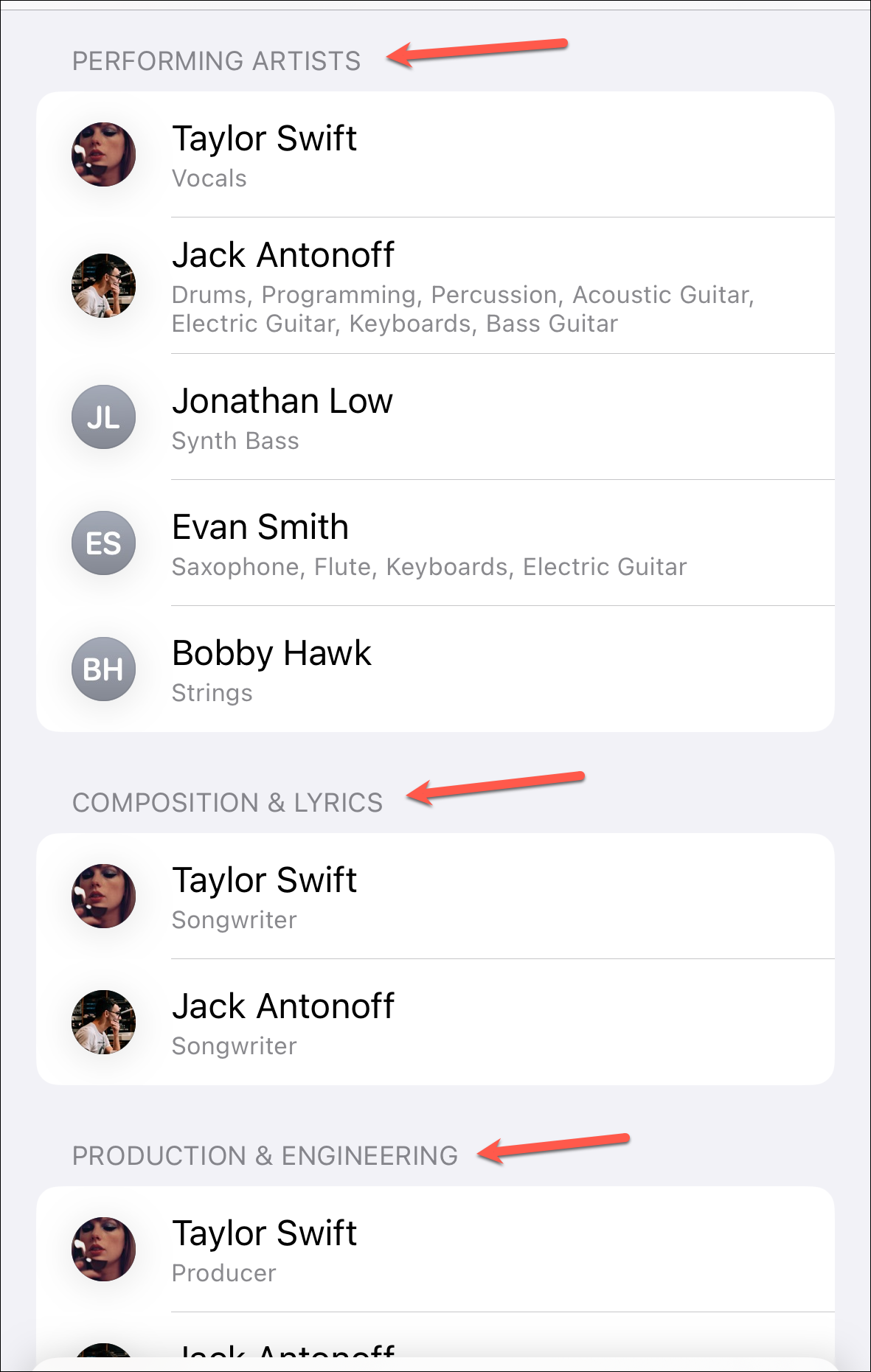The image size is (871, 1372).
Task: Select the Jack Antonoff drums credit entry
Action: pyautogui.click(x=435, y=288)
